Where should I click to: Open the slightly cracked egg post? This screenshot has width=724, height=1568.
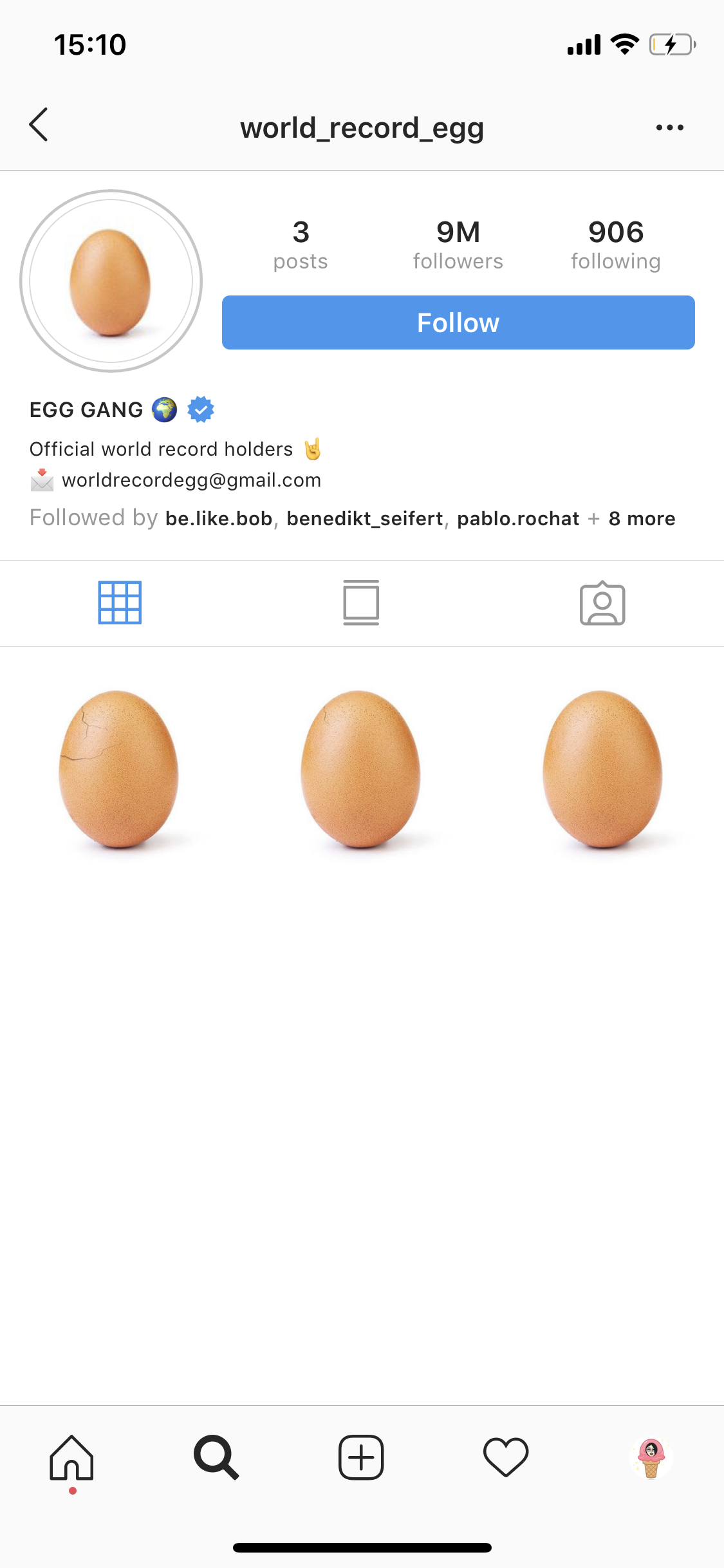pyautogui.click(x=361, y=769)
